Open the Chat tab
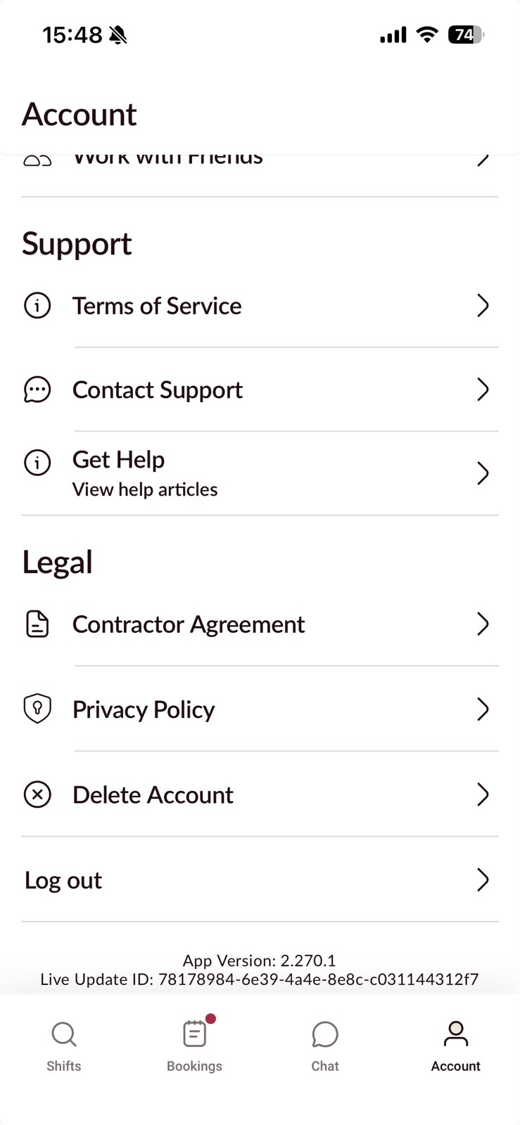 tap(325, 1046)
